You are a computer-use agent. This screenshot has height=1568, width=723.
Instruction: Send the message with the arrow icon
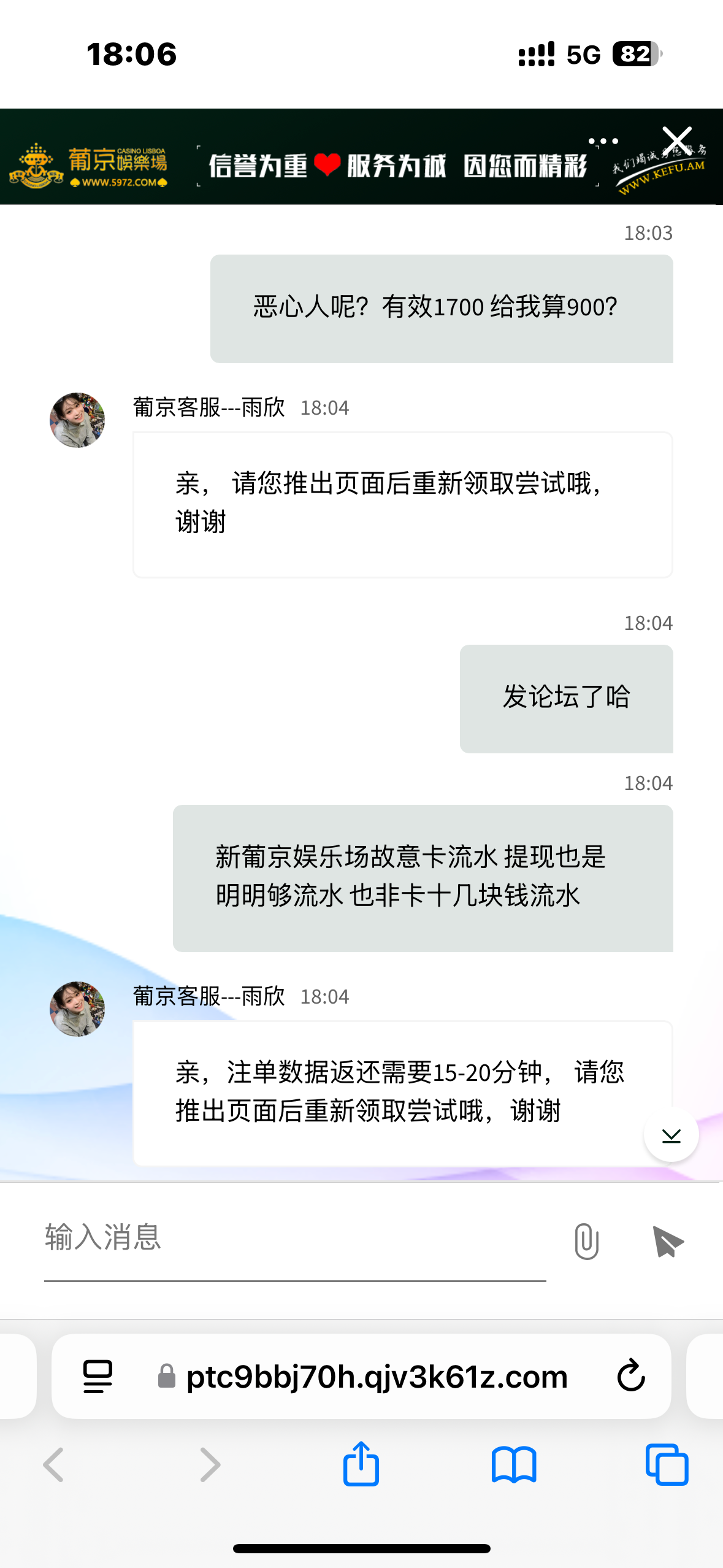tap(667, 1241)
